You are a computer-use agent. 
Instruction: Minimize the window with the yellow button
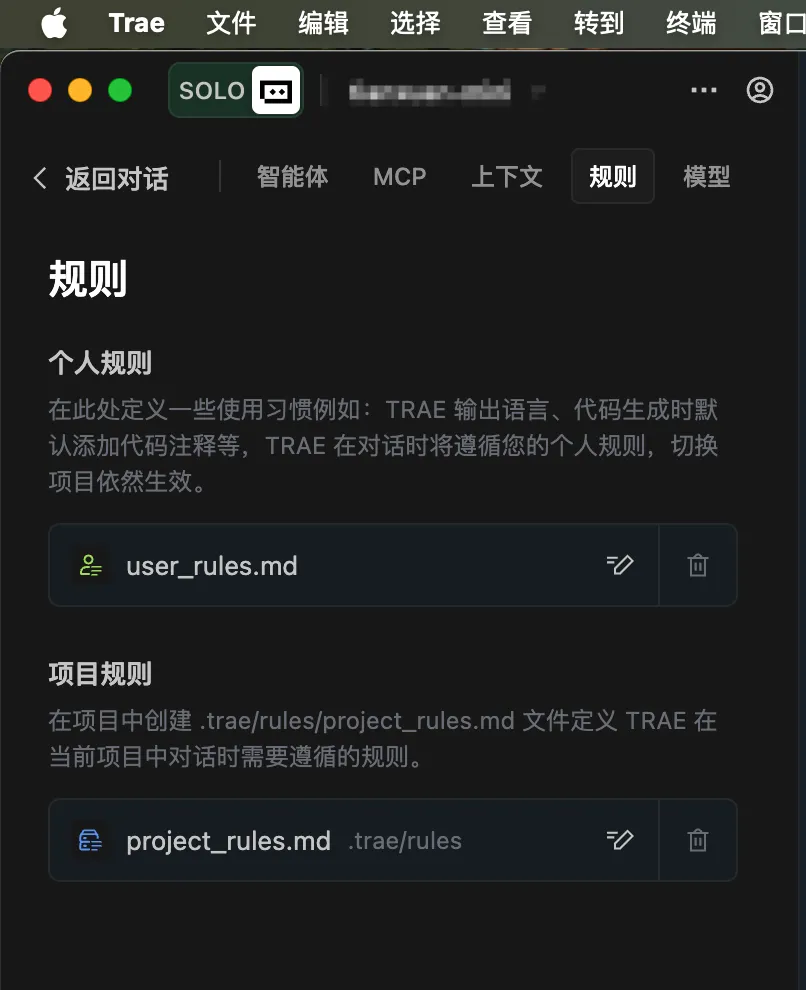[x=80, y=91]
